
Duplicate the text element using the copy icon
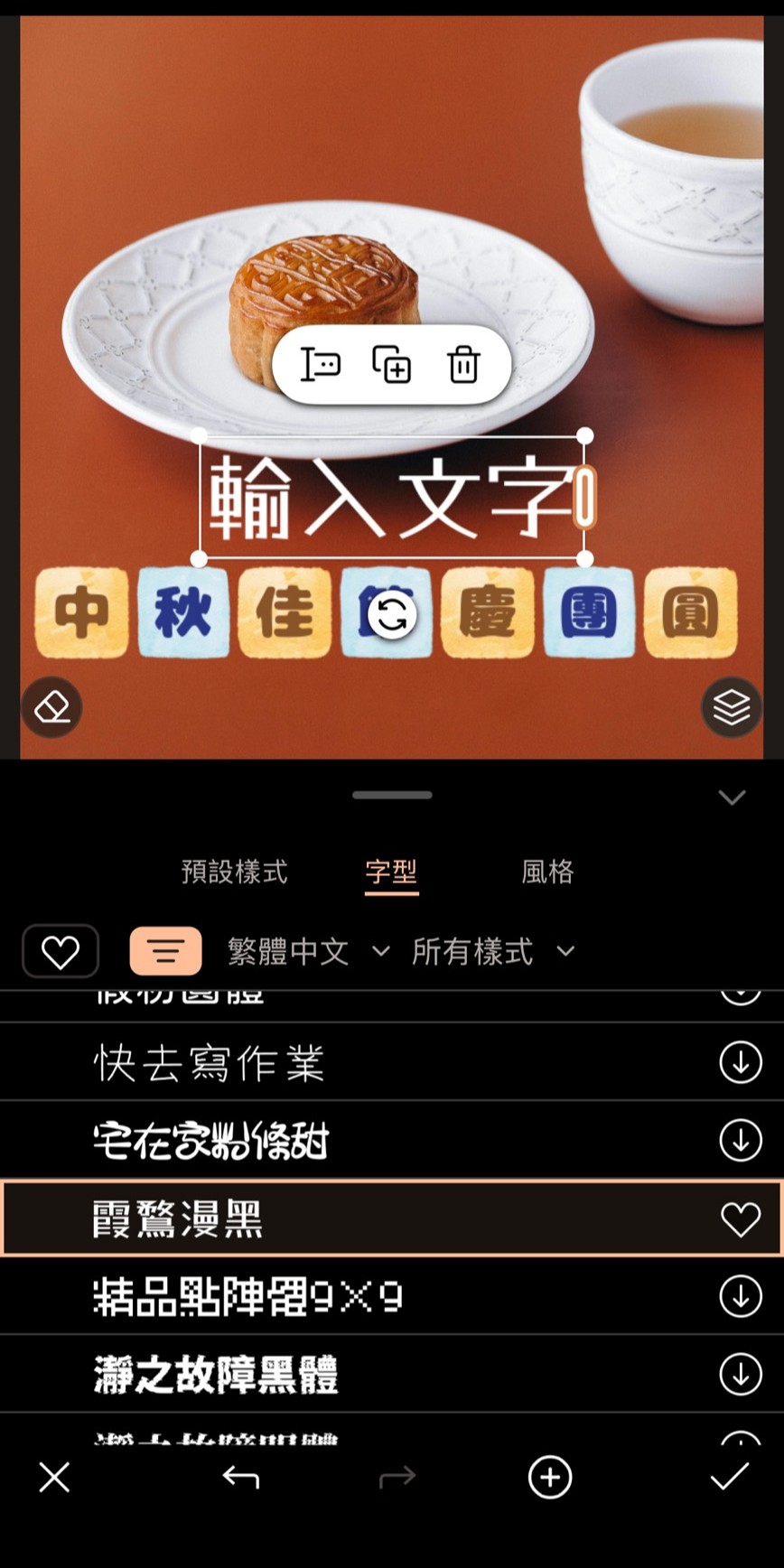[x=392, y=364]
